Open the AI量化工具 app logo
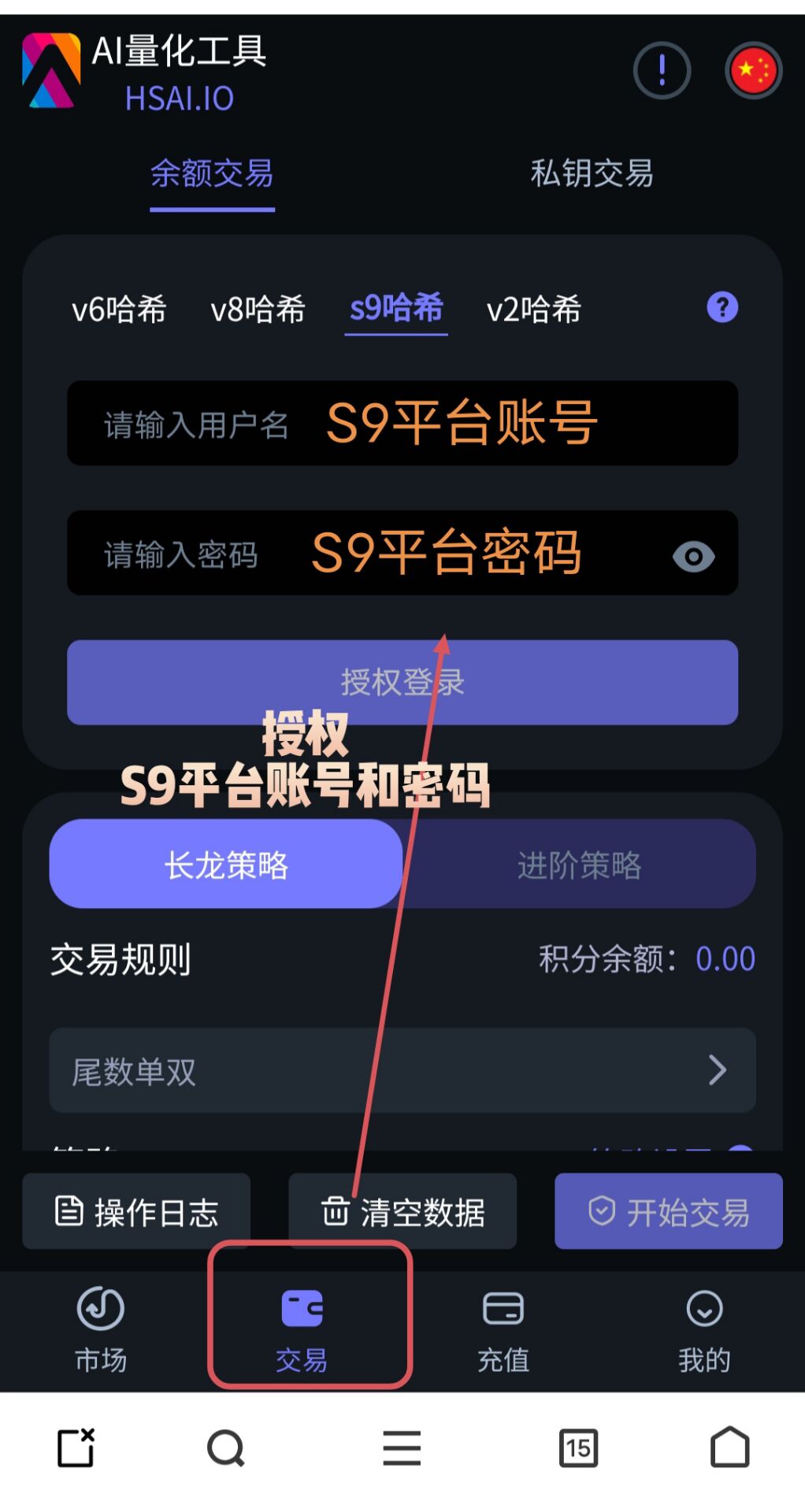This screenshot has width=805, height=1512. tap(53, 71)
